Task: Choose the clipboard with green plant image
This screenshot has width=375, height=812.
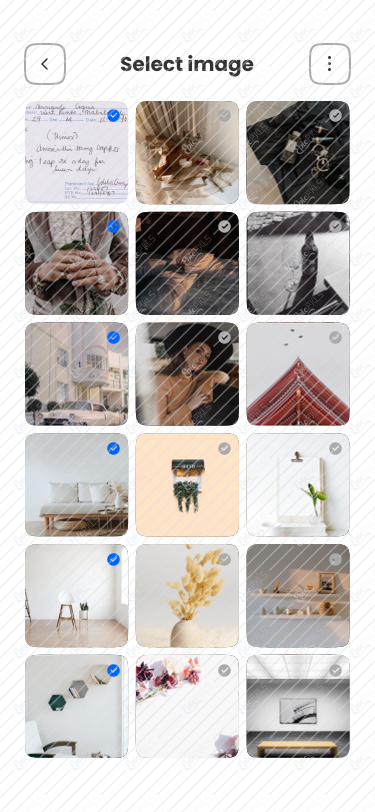Action: (x=298, y=485)
